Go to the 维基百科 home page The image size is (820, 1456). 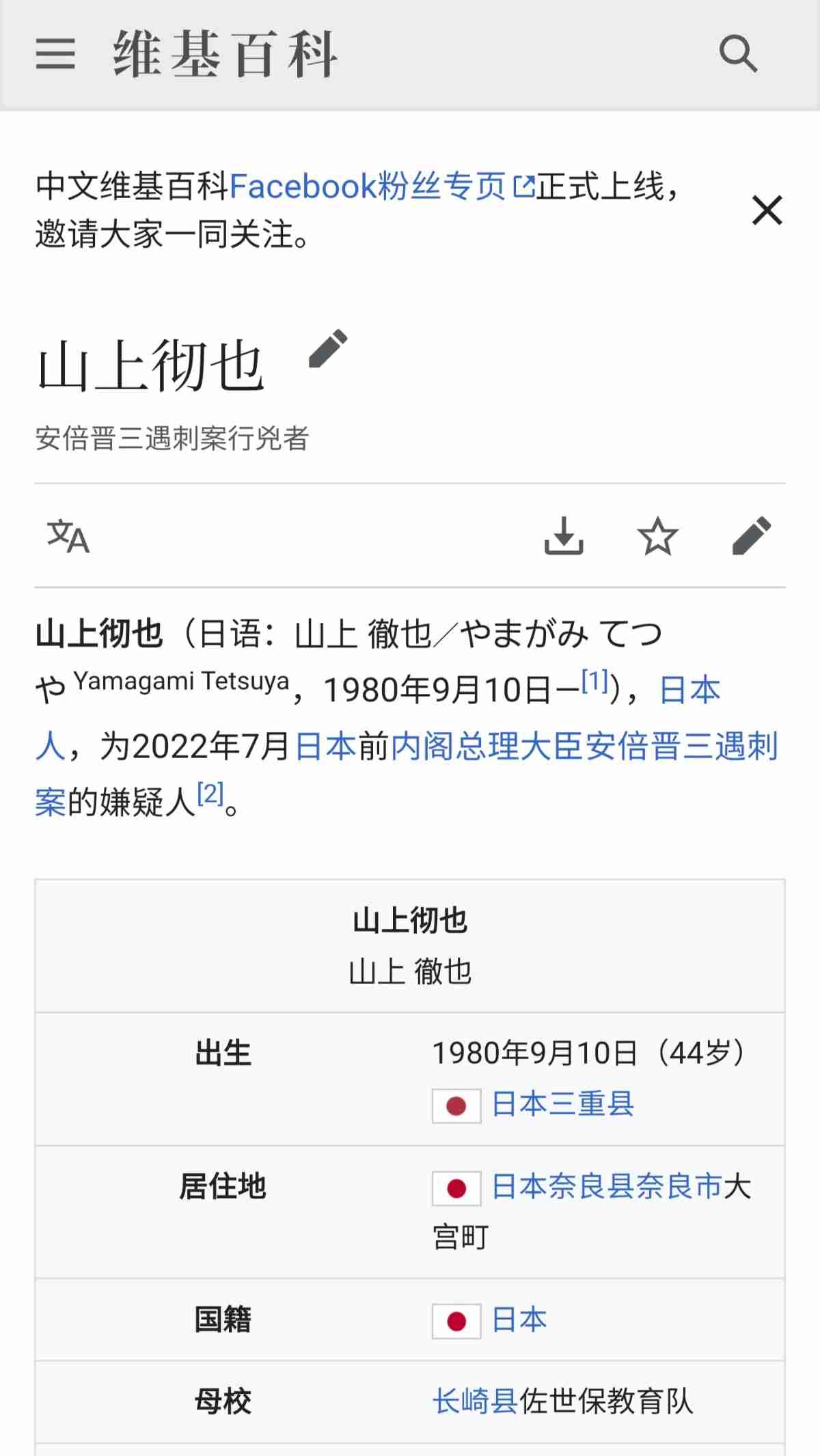(x=225, y=53)
